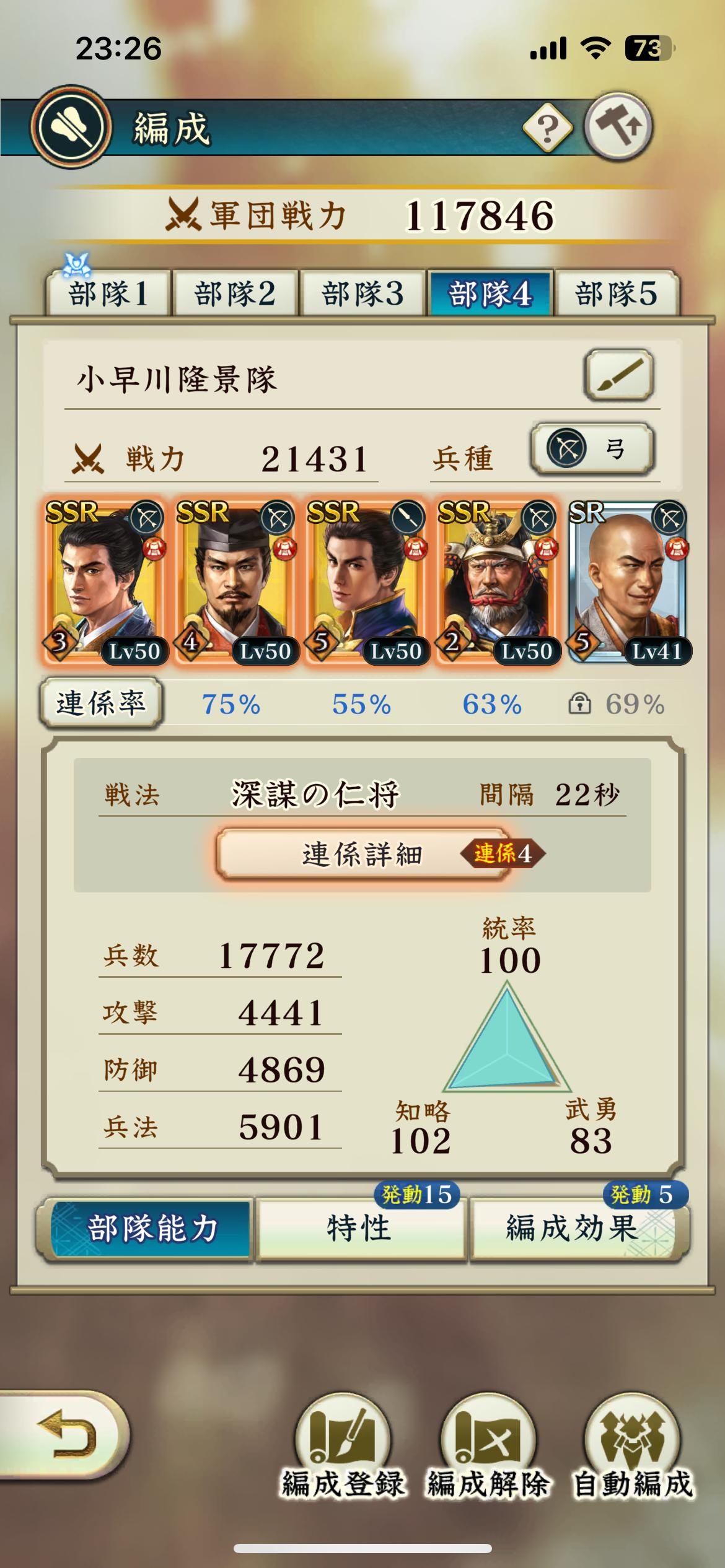Screen dimensions: 725x1568
Task: Switch to 部隊1 tab
Action: 108,293
